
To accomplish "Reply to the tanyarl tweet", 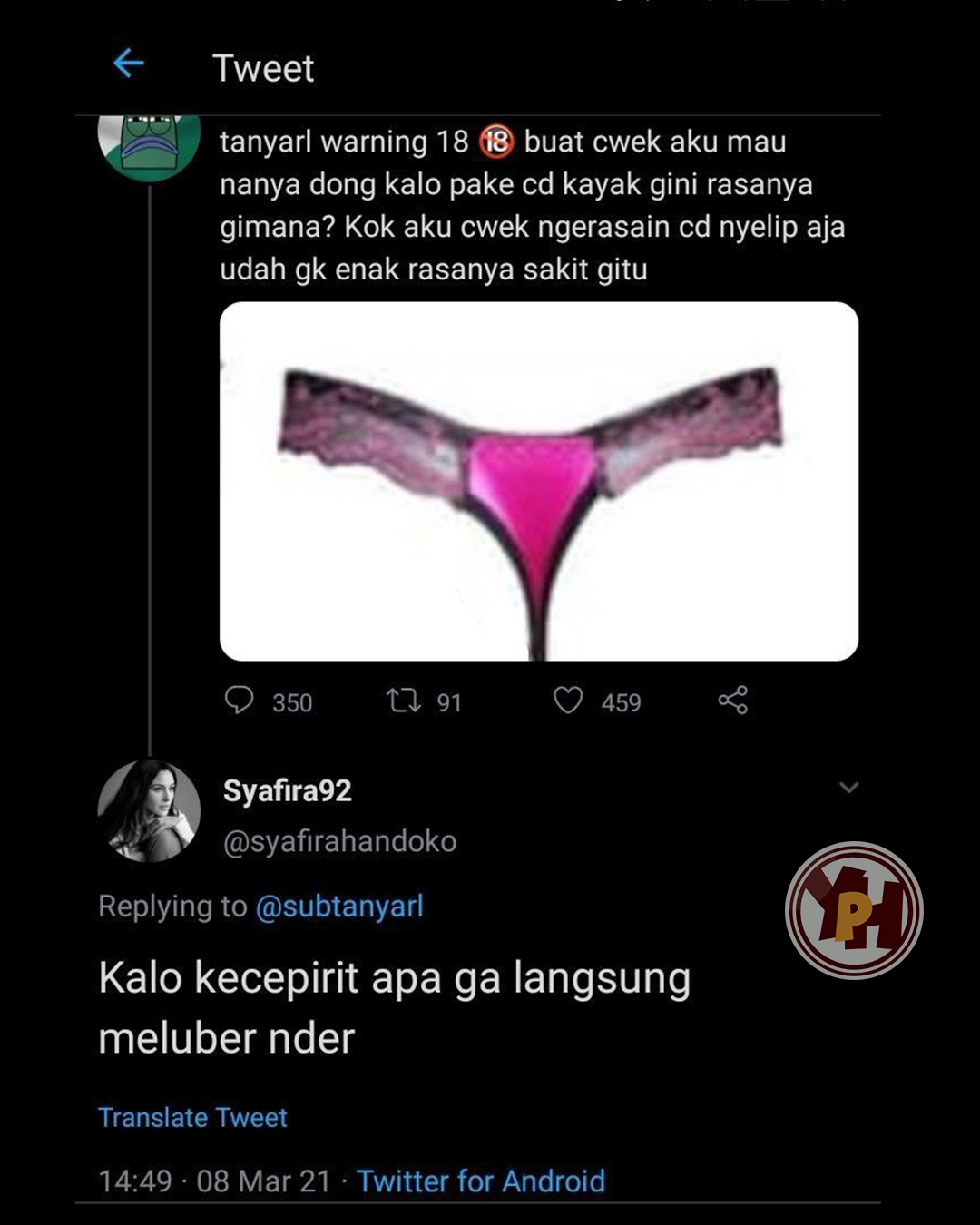I will pyautogui.click(x=240, y=701).
